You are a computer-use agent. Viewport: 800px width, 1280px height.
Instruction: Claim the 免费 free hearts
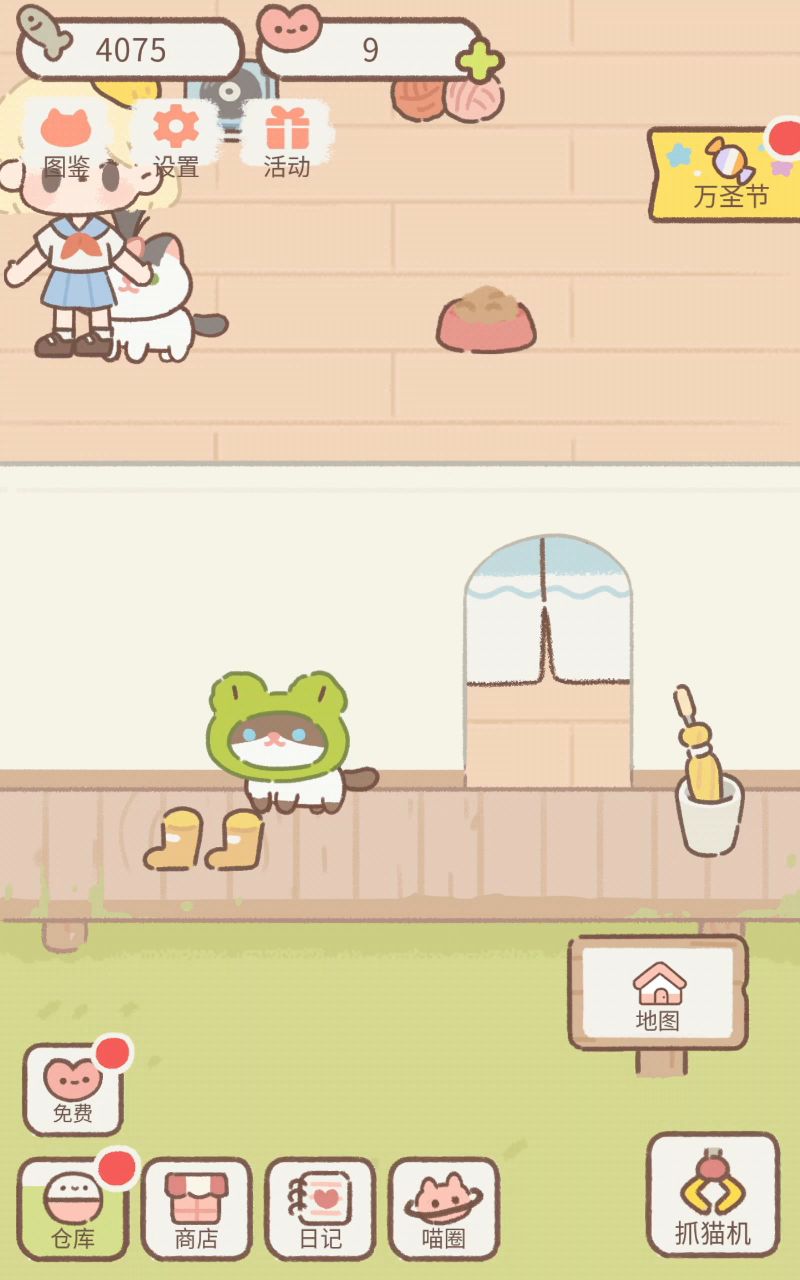point(73,1091)
